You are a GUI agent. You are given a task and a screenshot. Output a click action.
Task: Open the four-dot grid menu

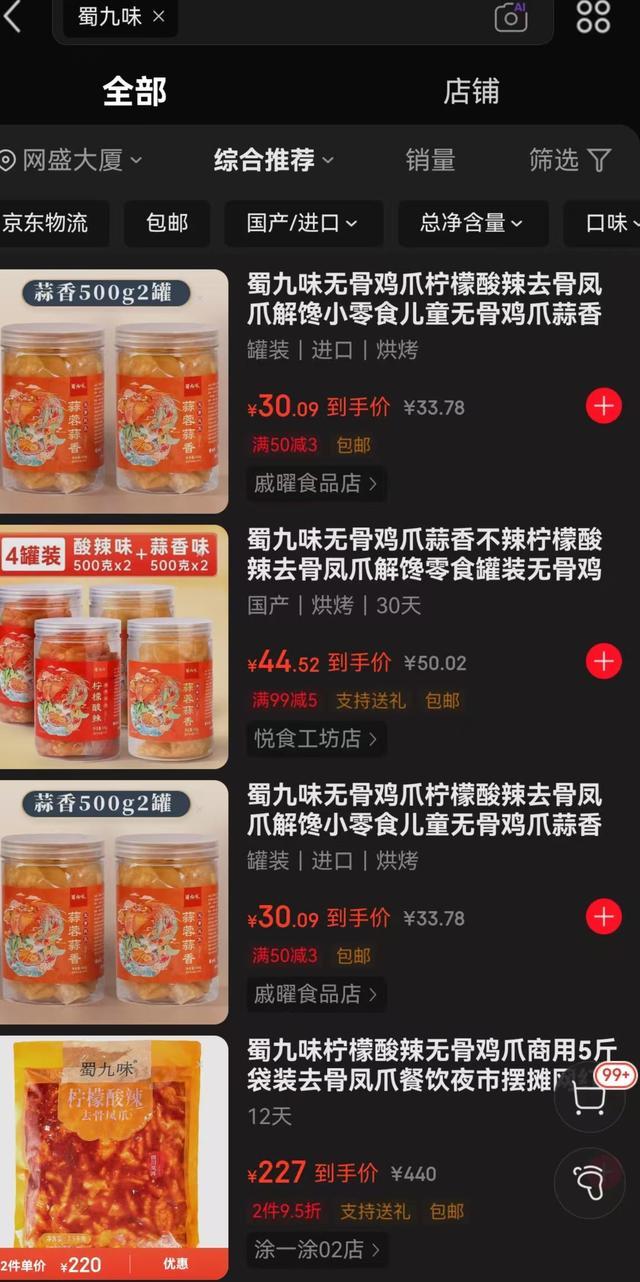tap(593, 16)
